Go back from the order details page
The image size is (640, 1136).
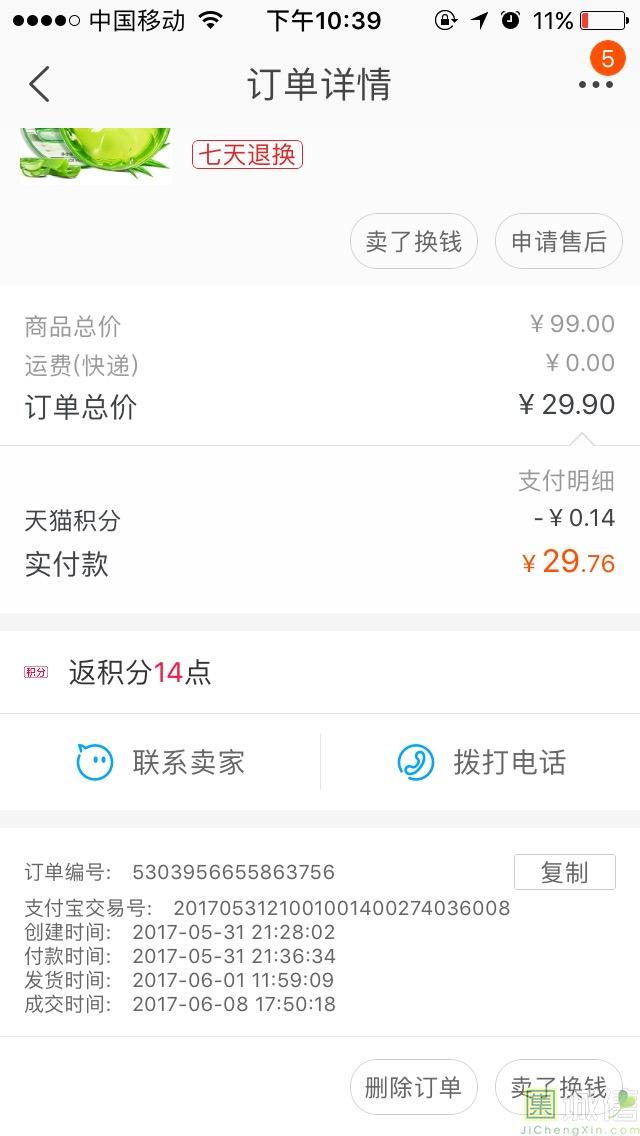coord(39,85)
